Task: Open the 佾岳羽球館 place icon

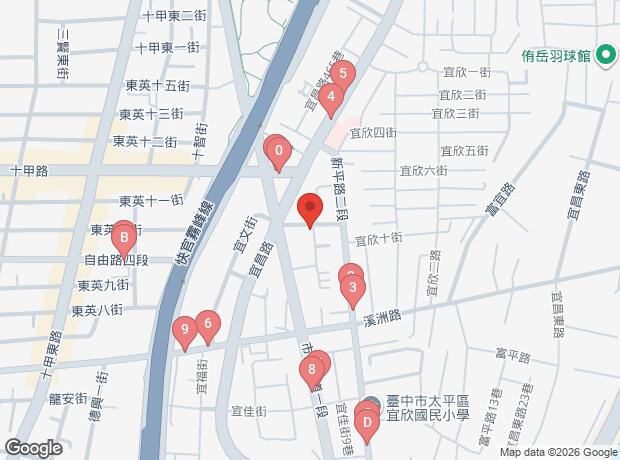Action: coord(603,57)
